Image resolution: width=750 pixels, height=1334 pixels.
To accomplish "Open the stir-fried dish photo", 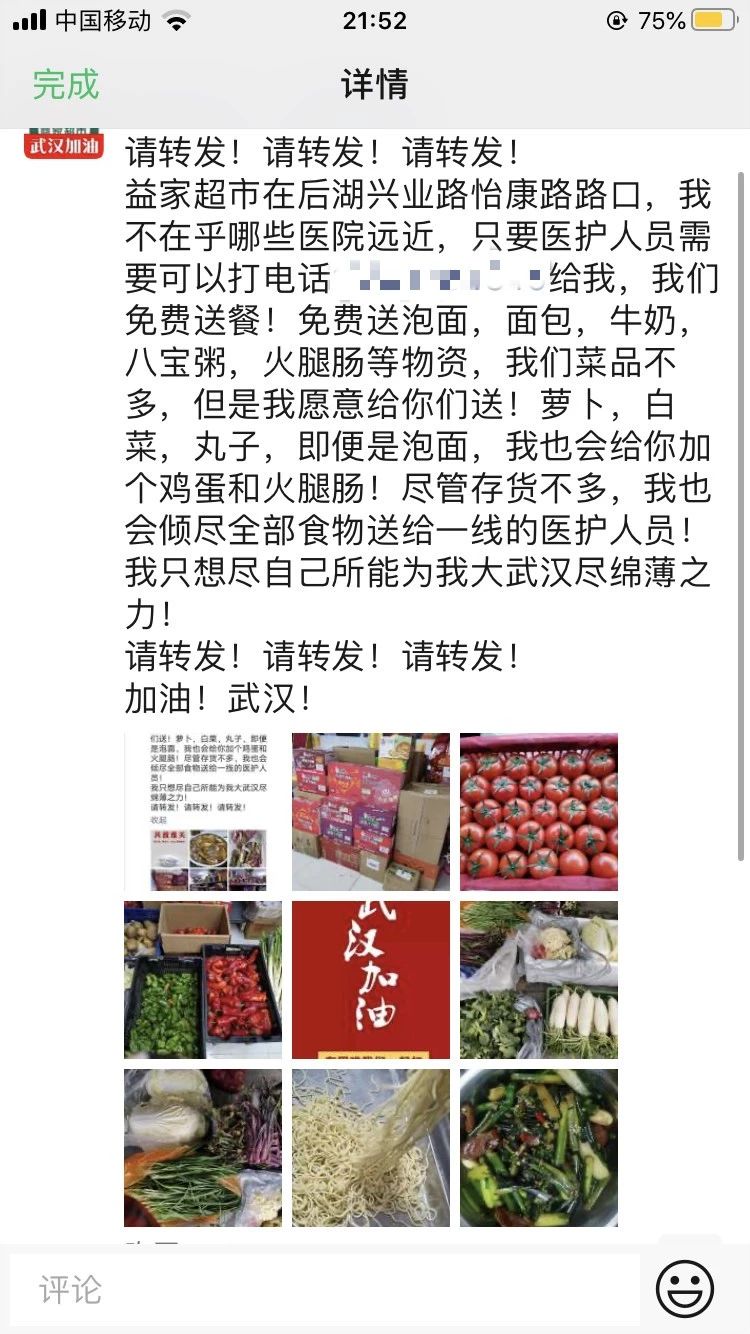I will coord(539,1147).
